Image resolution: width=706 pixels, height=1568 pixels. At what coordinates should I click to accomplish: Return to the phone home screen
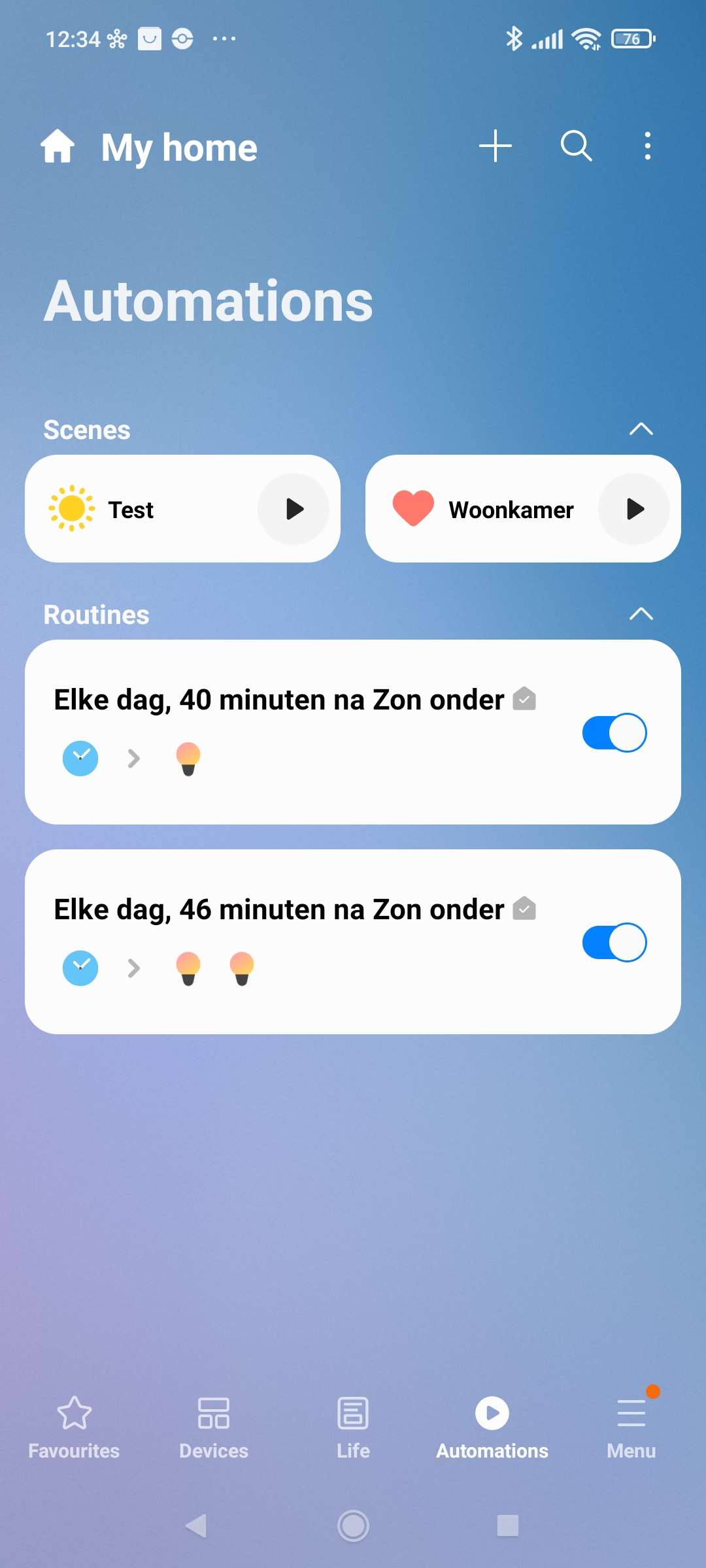(353, 1526)
